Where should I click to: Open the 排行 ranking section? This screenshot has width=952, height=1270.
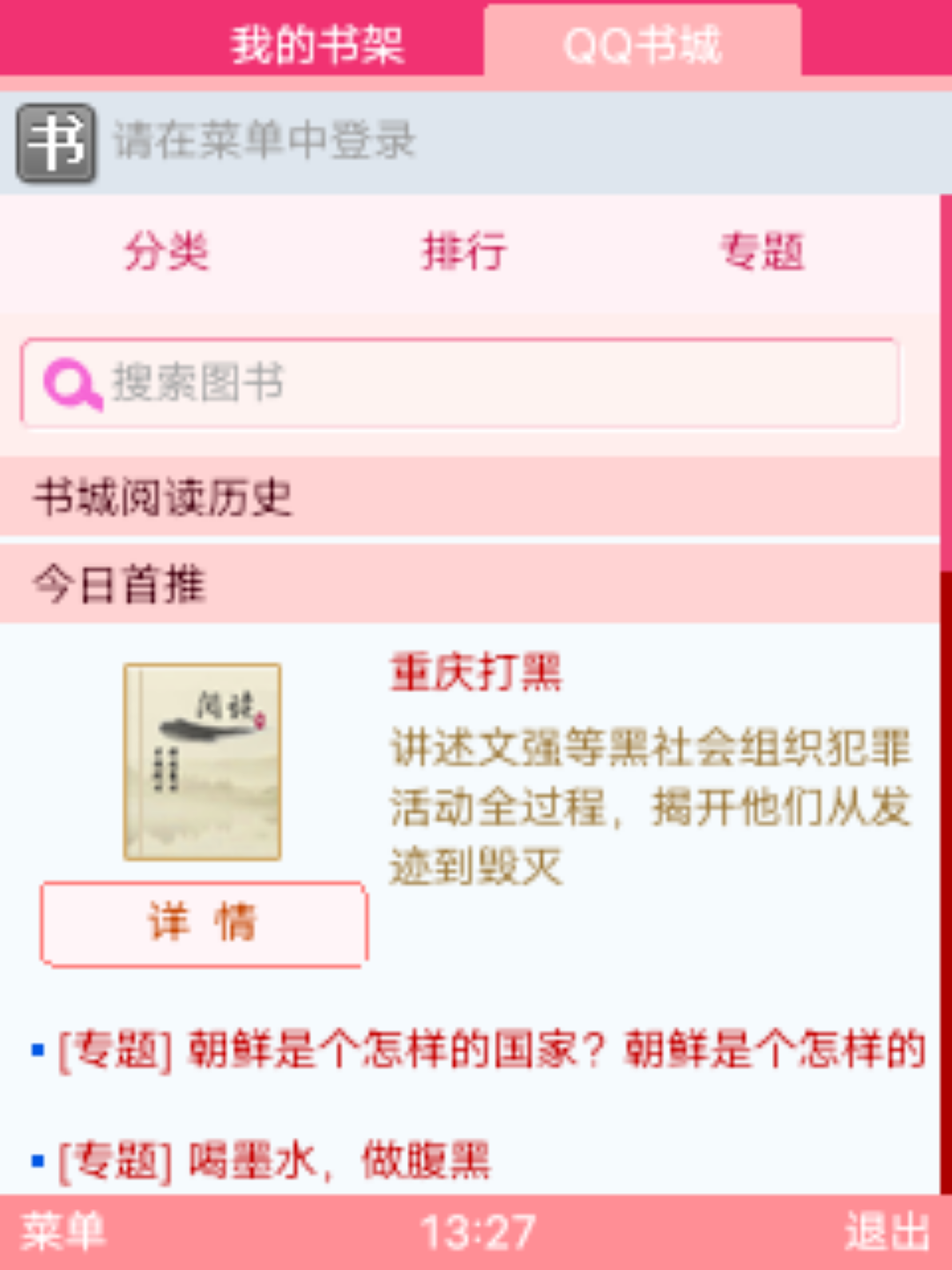(464, 252)
